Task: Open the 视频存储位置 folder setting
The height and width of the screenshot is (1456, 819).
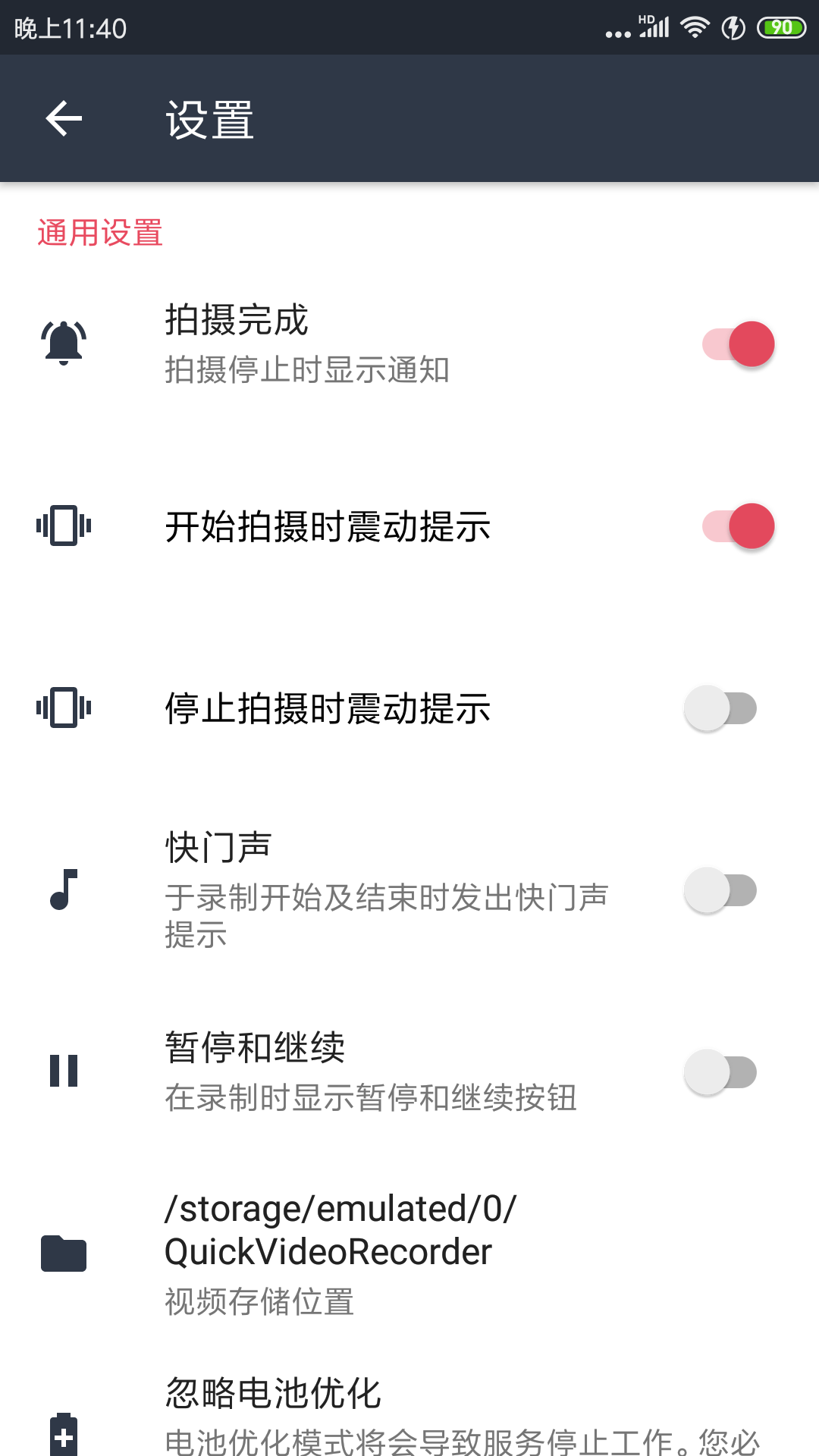Action: pos(409,1253)
